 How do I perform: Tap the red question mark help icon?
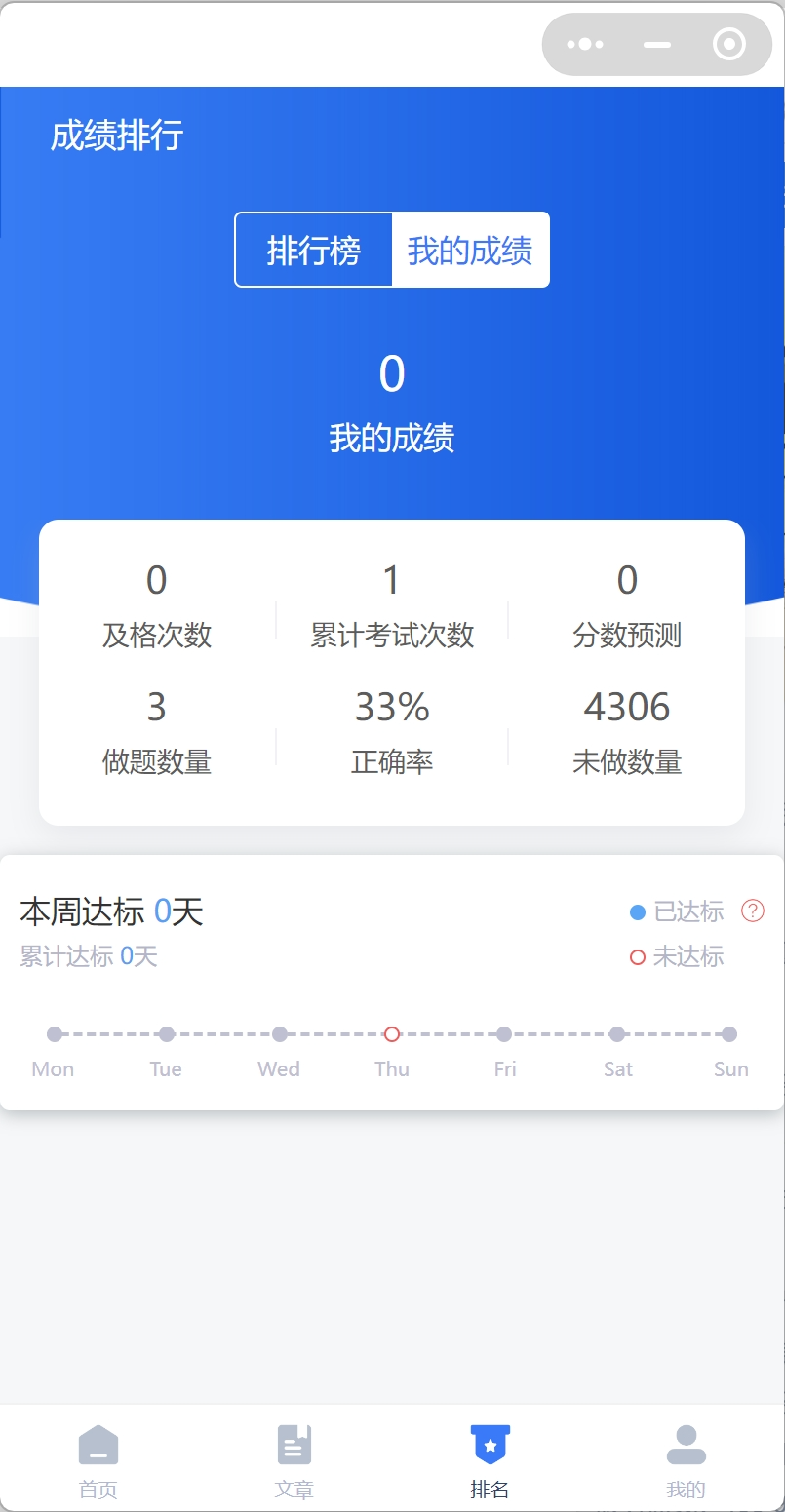pos(753,911)
